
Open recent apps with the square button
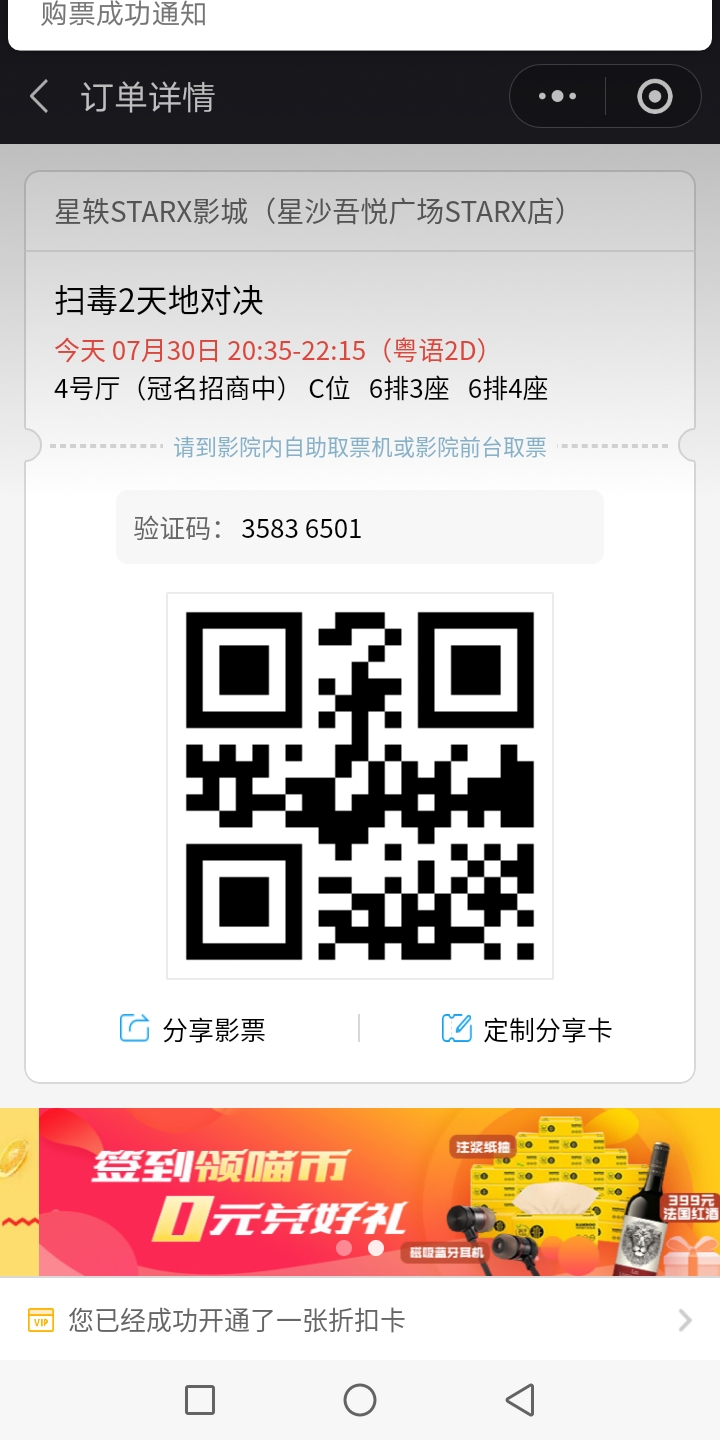200,1400
